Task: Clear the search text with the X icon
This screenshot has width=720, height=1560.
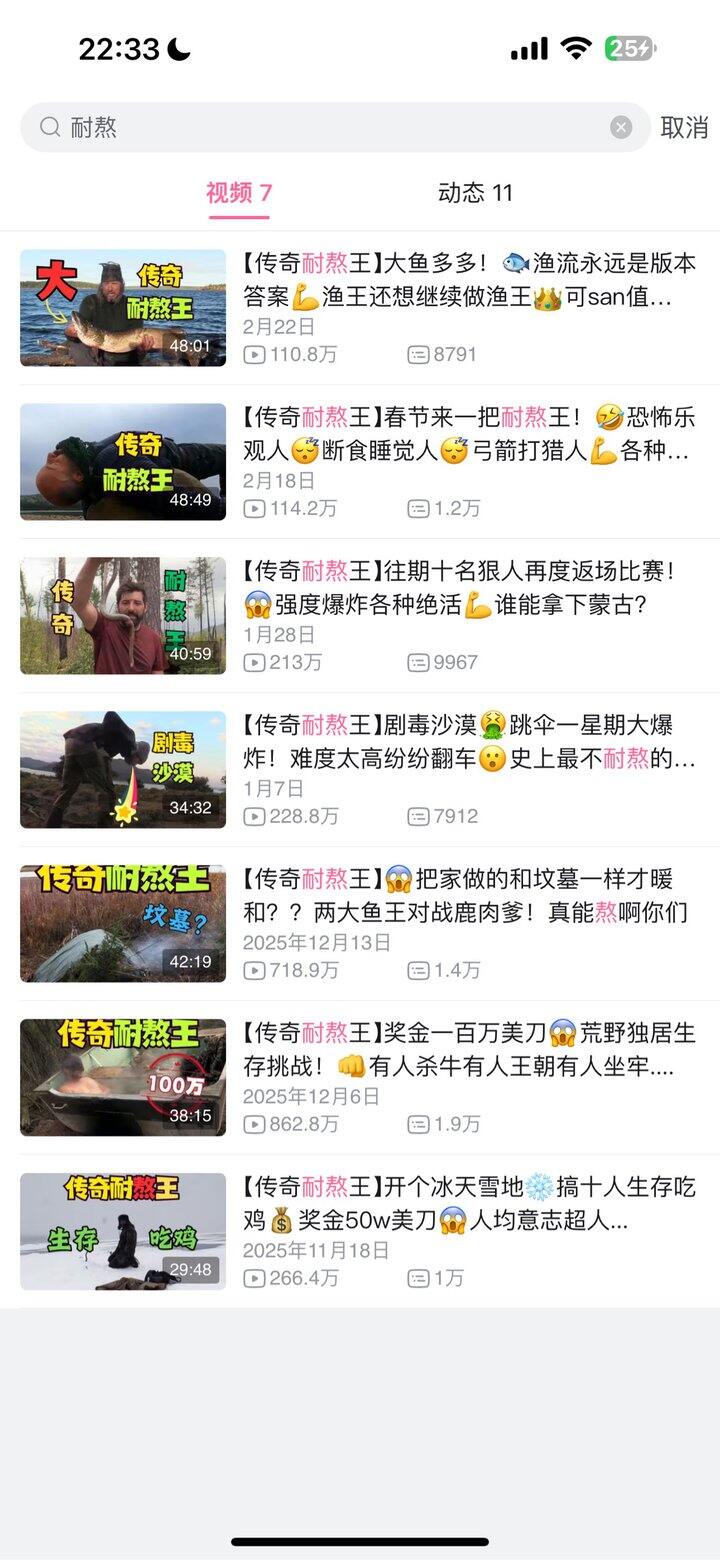Action: 621,127
